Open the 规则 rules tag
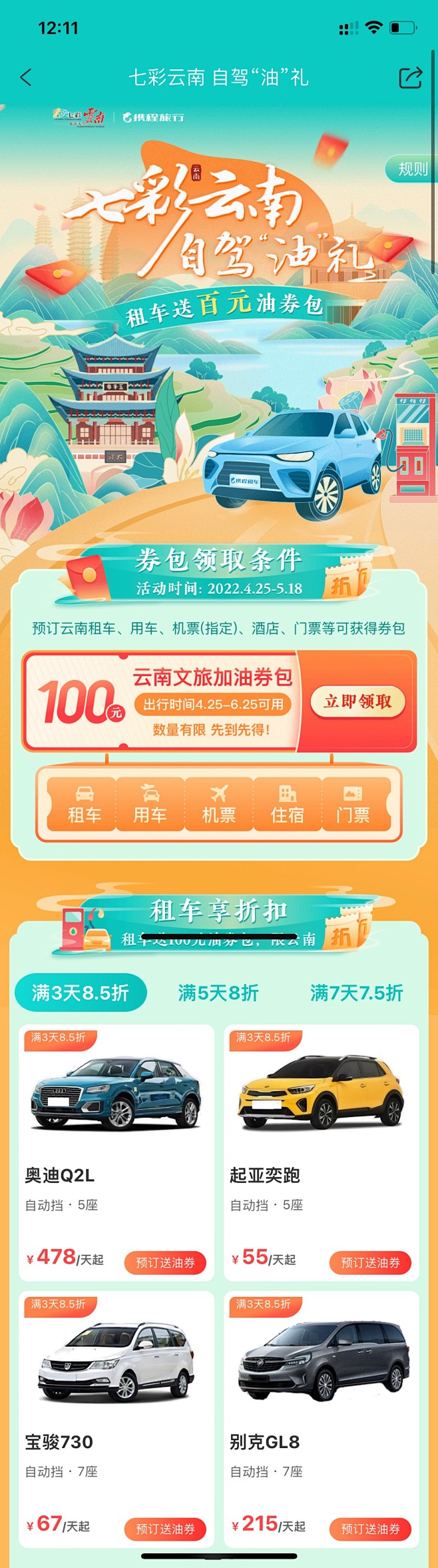The width and height of the screenshot is (438, 1568). tap(412, 169)
